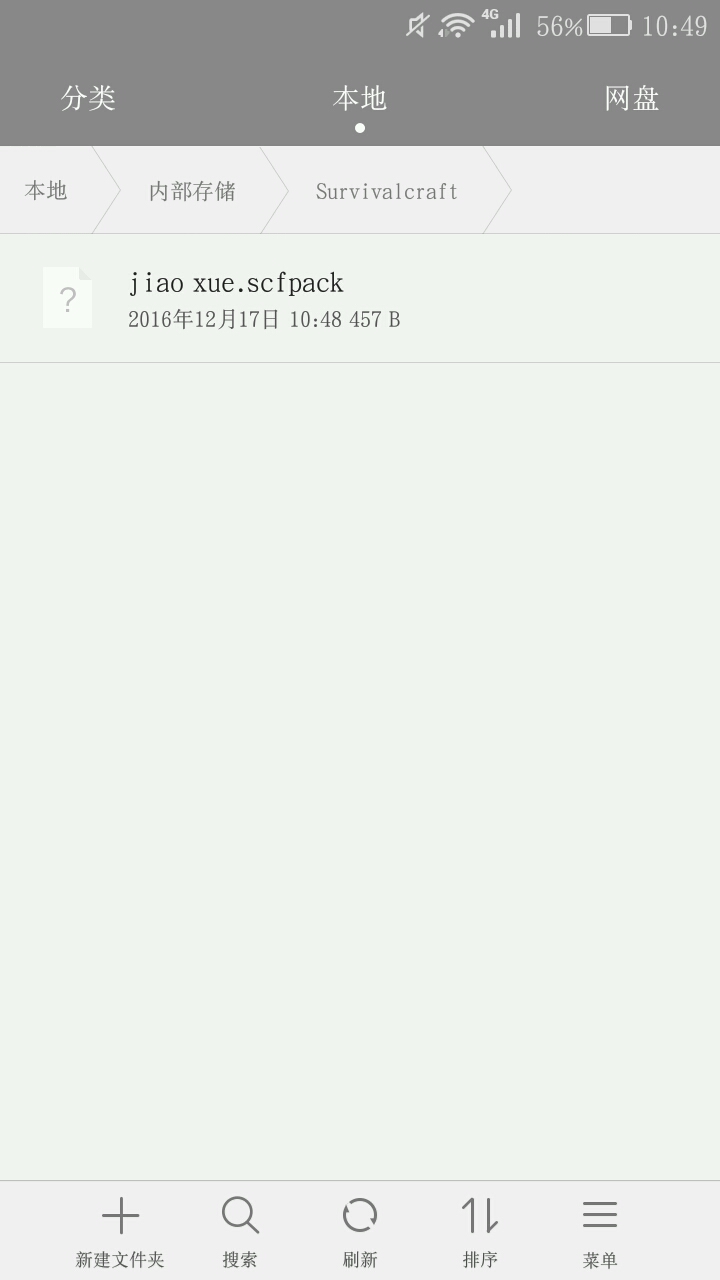This screenshot has height=1280, width=720.
Task: Create a new folder with 新建文件夹
Action: point(120,1232)
